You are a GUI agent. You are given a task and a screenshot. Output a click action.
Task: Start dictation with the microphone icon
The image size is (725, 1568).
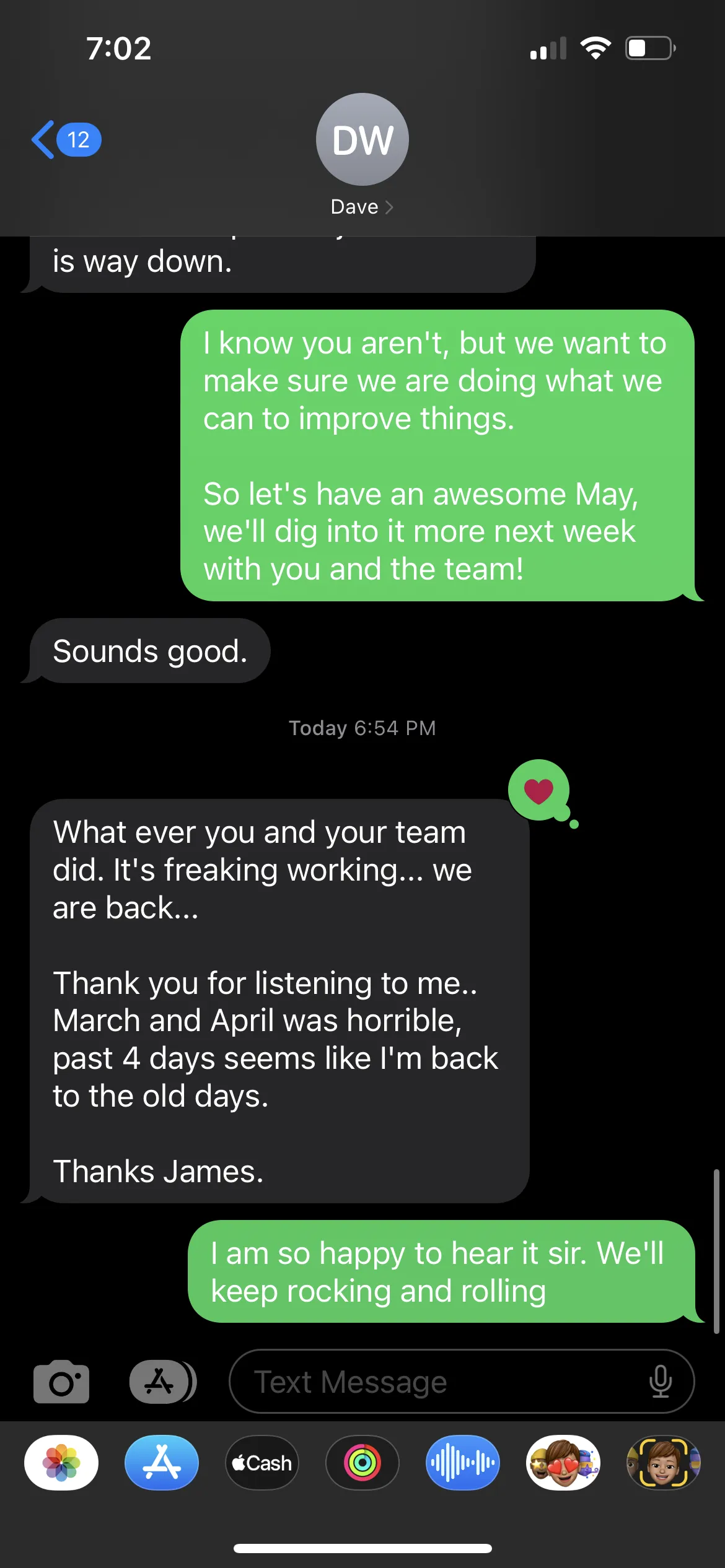(660, 1382)
